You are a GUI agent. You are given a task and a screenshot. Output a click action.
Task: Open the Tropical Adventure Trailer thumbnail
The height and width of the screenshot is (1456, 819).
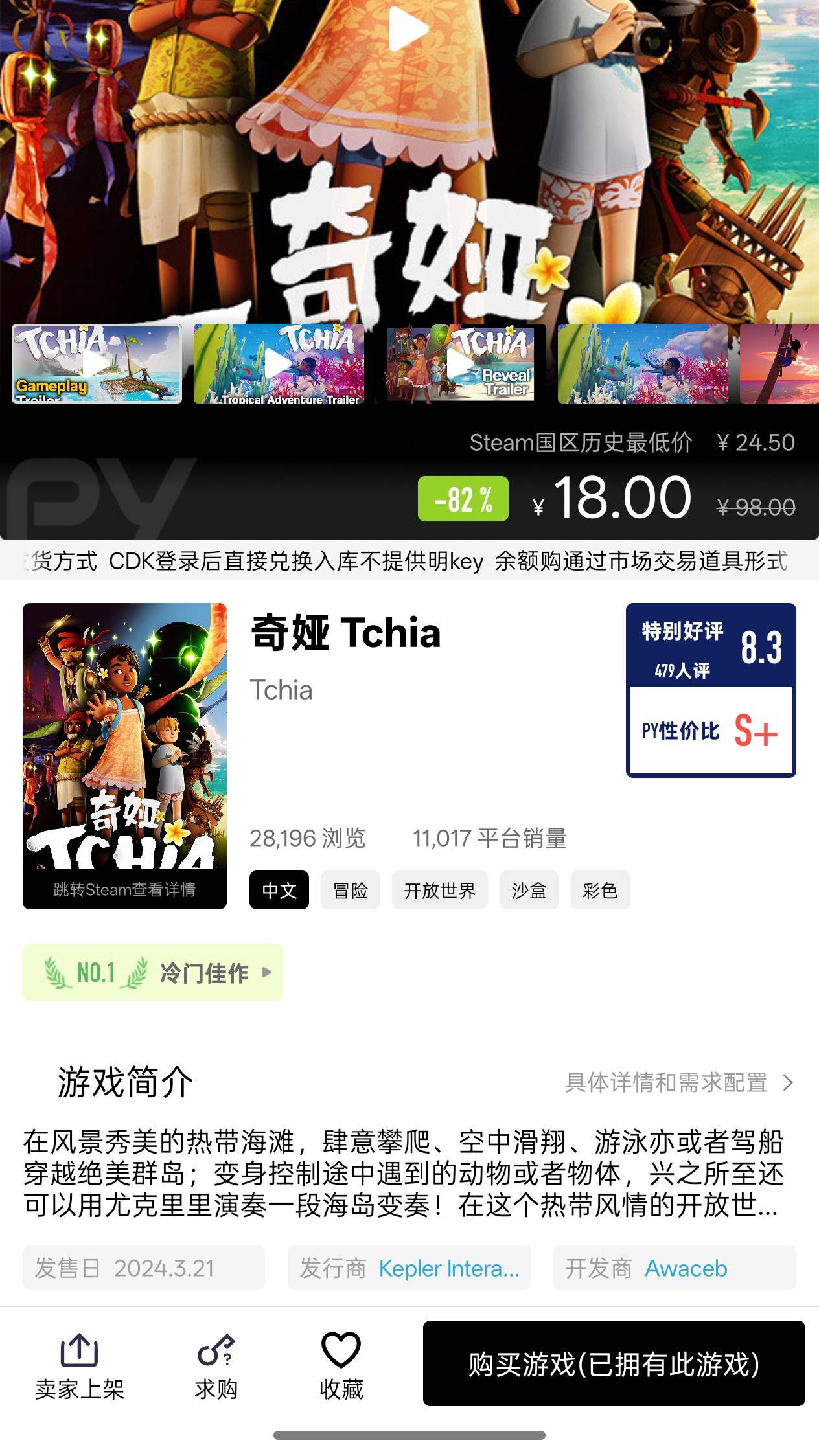coord(279,364)
